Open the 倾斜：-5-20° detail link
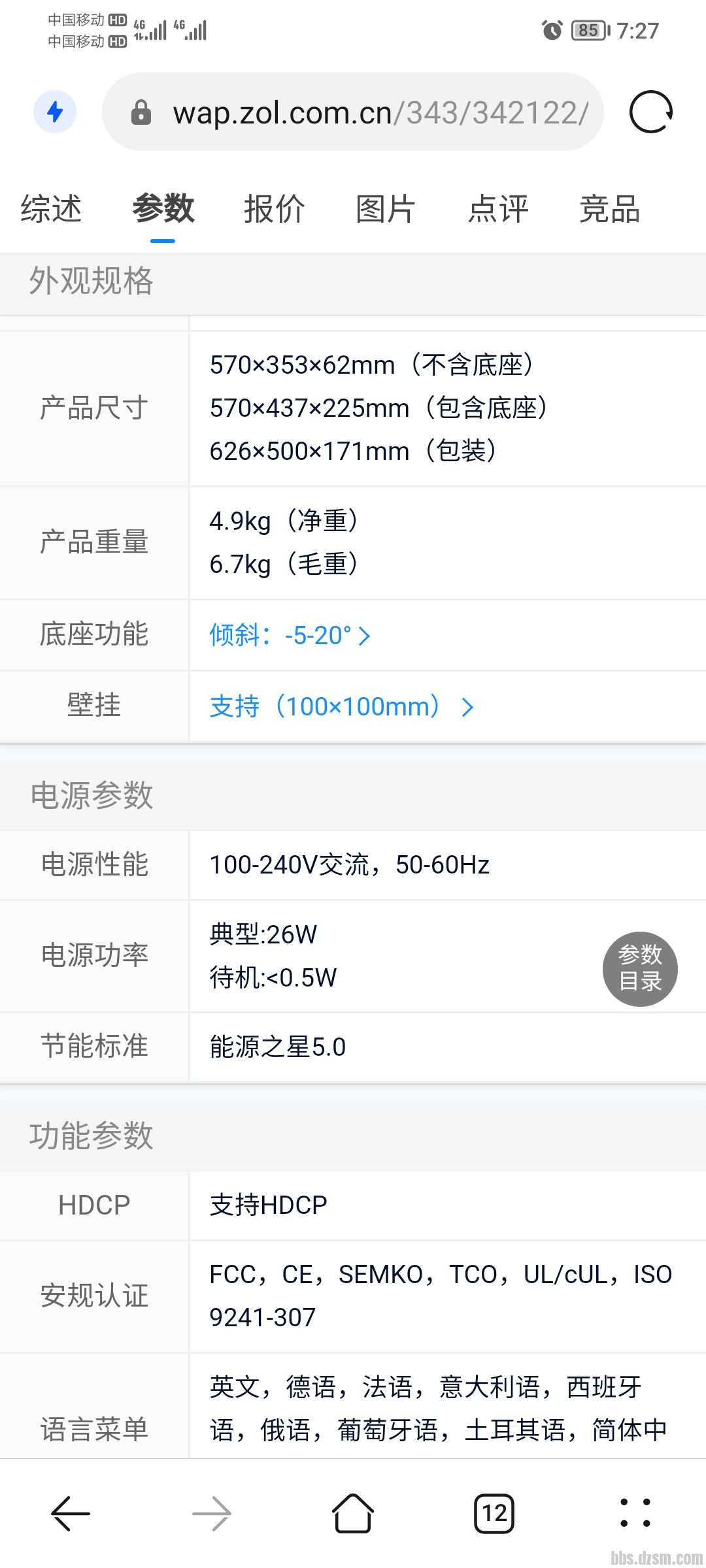Viewport: 706px width, 1568px height. [x=281, y=634]
